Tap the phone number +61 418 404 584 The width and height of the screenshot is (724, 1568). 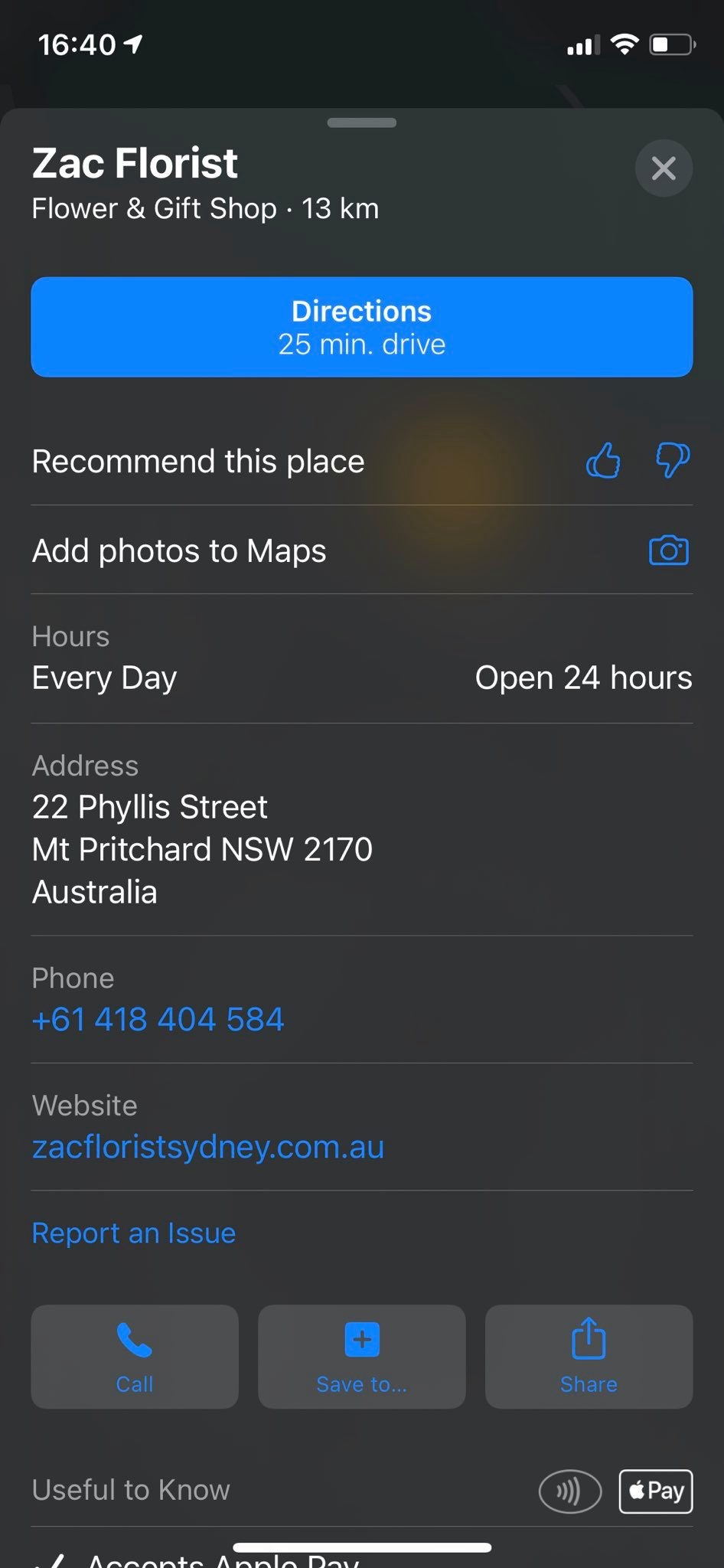click(158, 1019)
